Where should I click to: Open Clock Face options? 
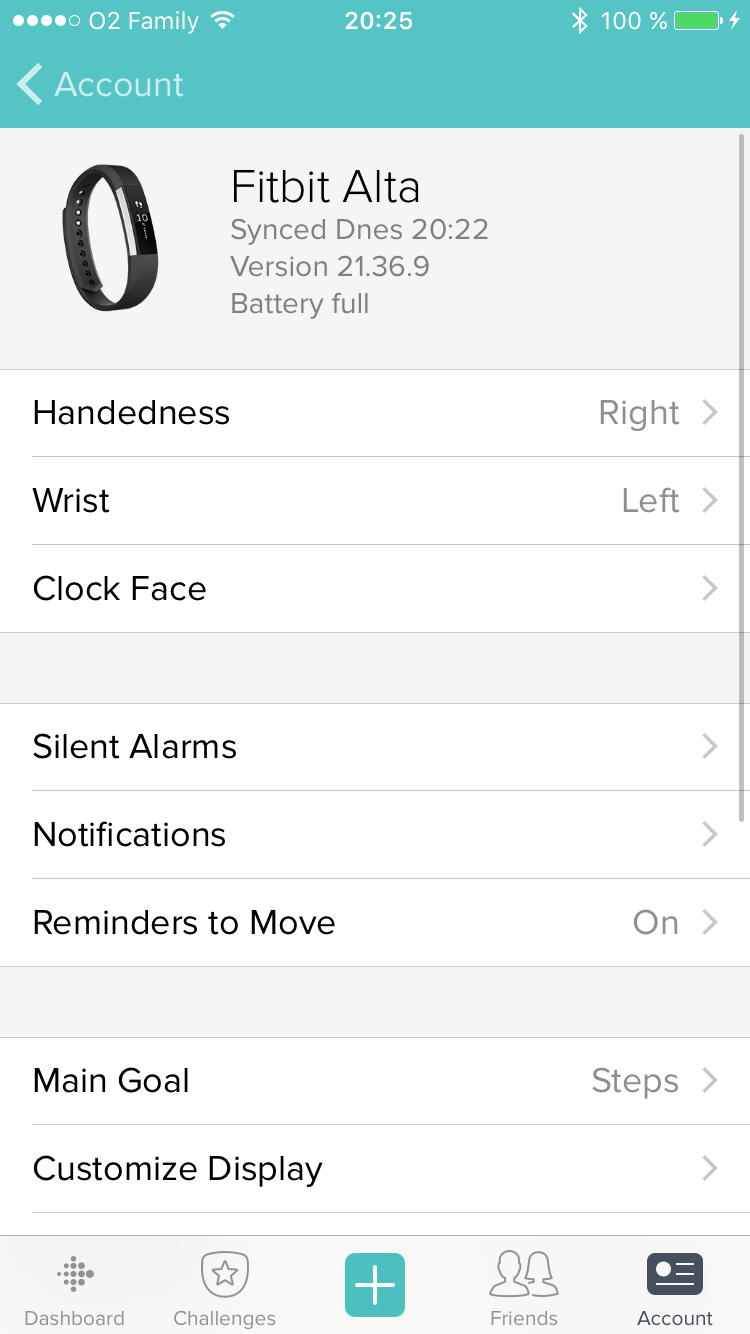[375, 589]
